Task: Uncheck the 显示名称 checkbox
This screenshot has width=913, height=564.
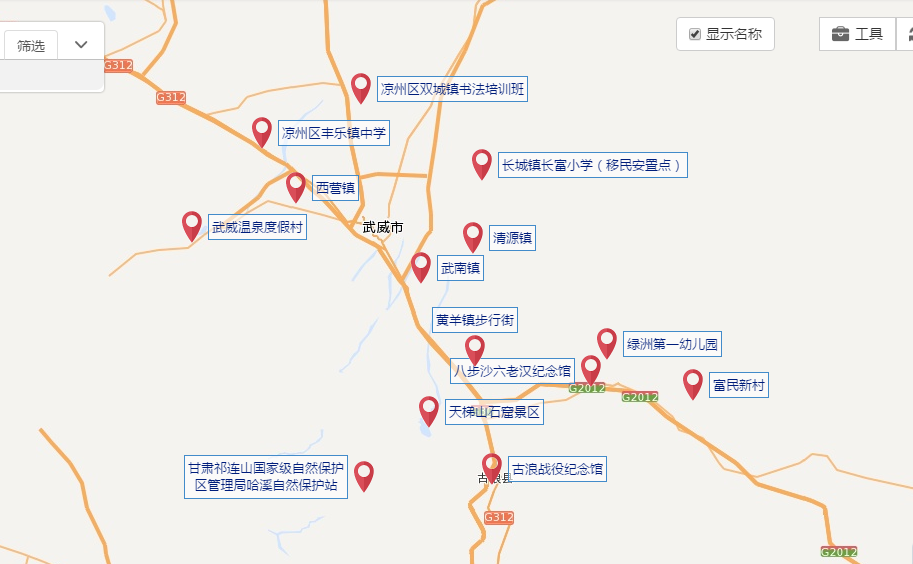Action: click(695, 34)
